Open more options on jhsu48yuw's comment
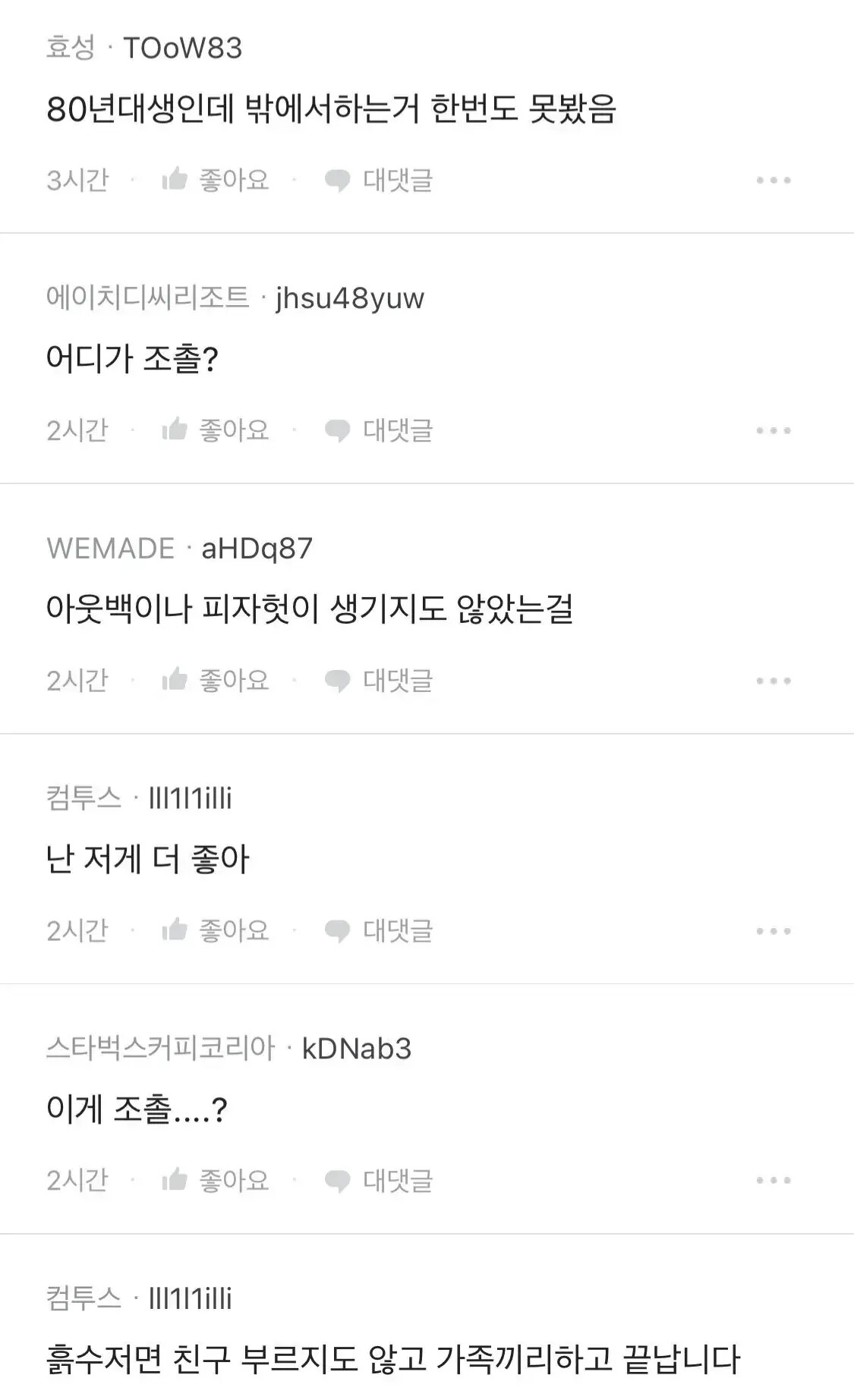 click(x=774, y=430)
